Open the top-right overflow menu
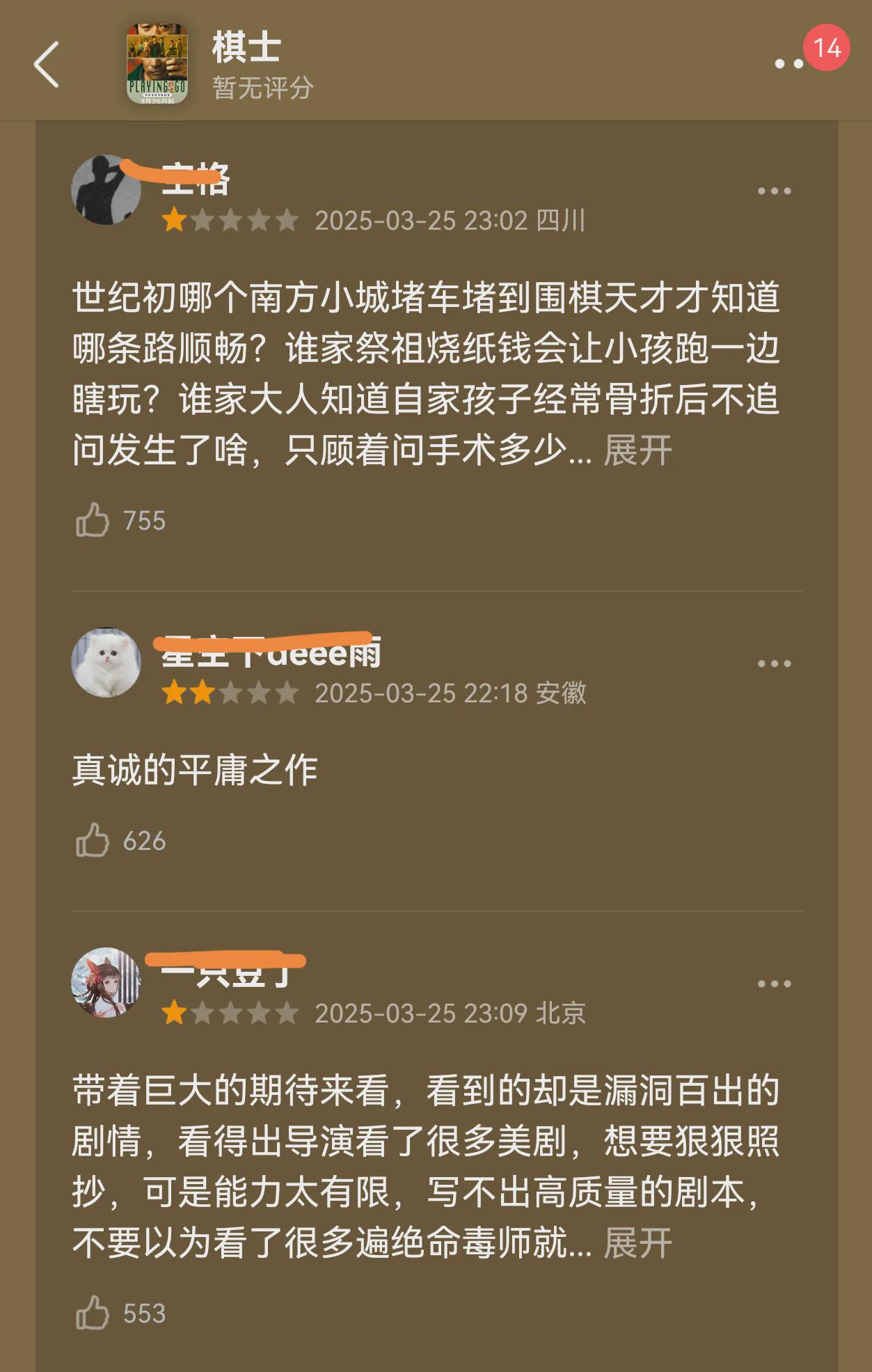Screen dimensions: 872x1372 click(789, 64)
